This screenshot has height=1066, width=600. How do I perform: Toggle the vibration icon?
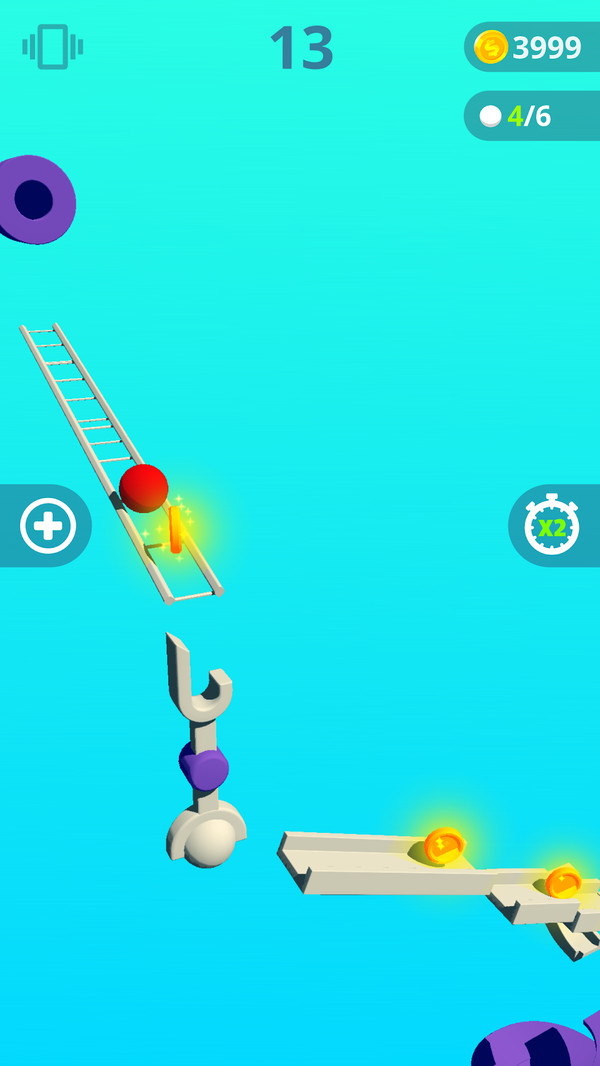click(x=53, y=47)
